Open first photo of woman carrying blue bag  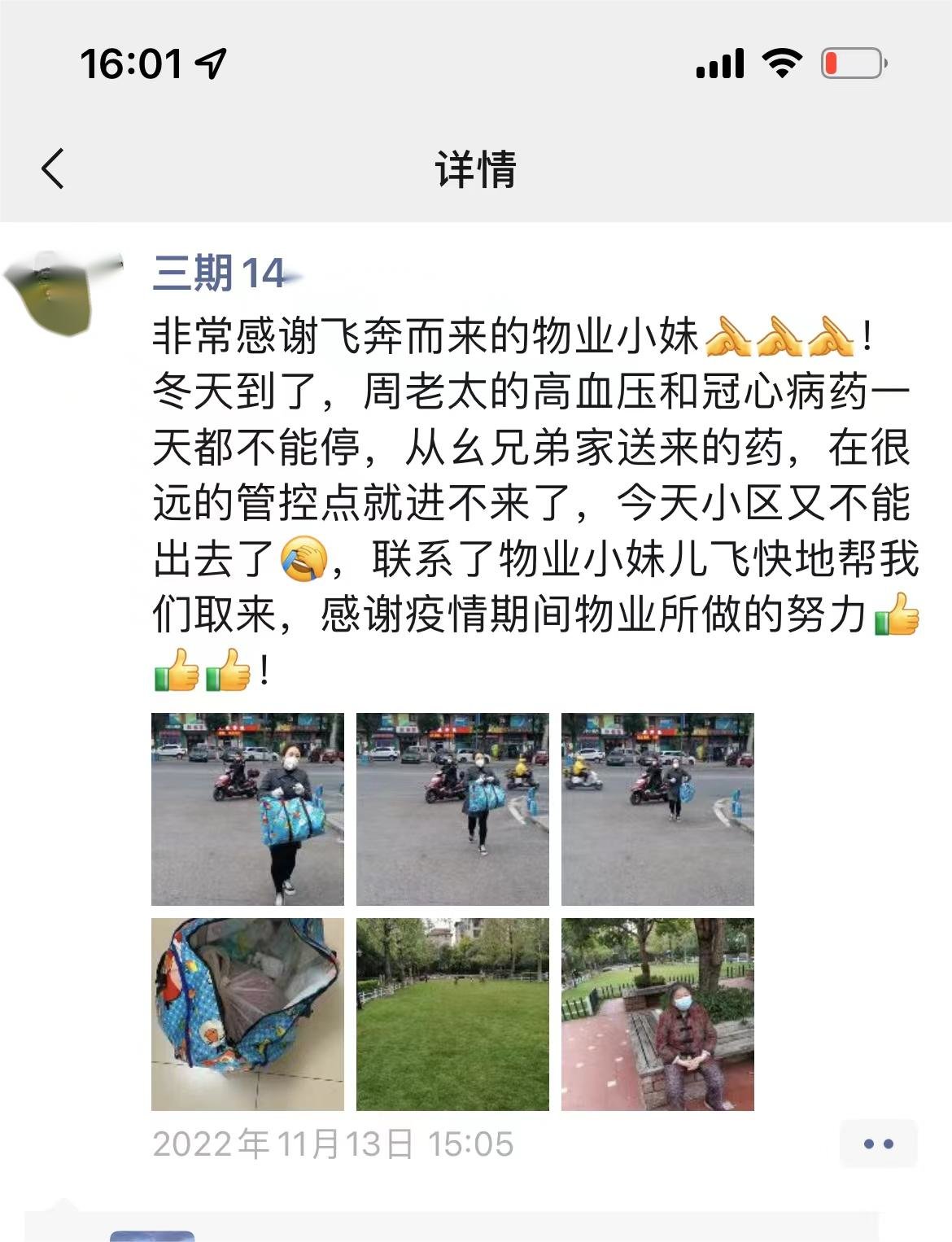pyautogui.click(x=247, y=809)
